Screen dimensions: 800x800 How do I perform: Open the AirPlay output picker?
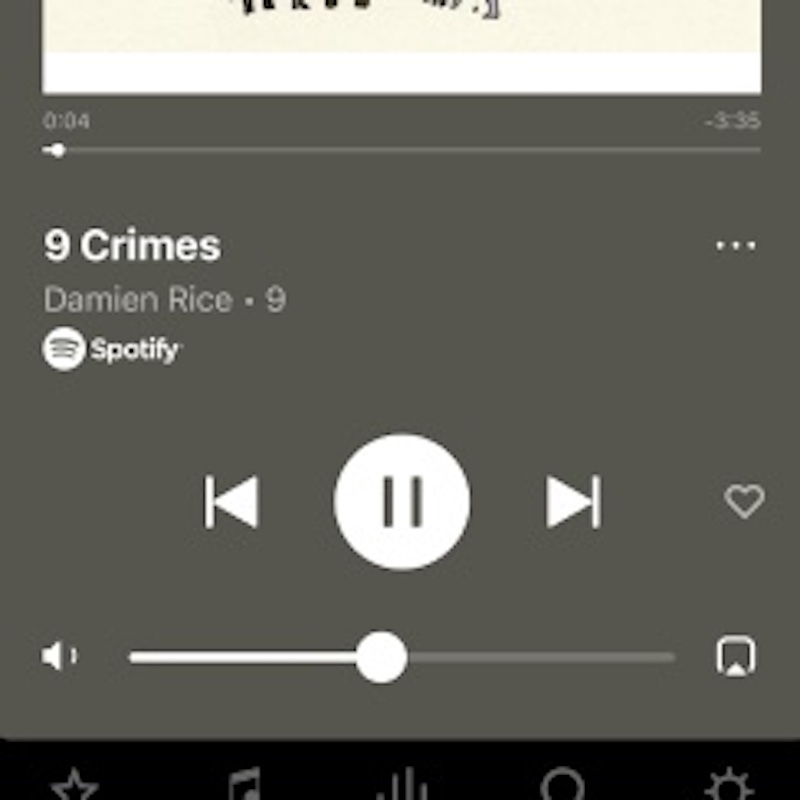coord(736,657)
